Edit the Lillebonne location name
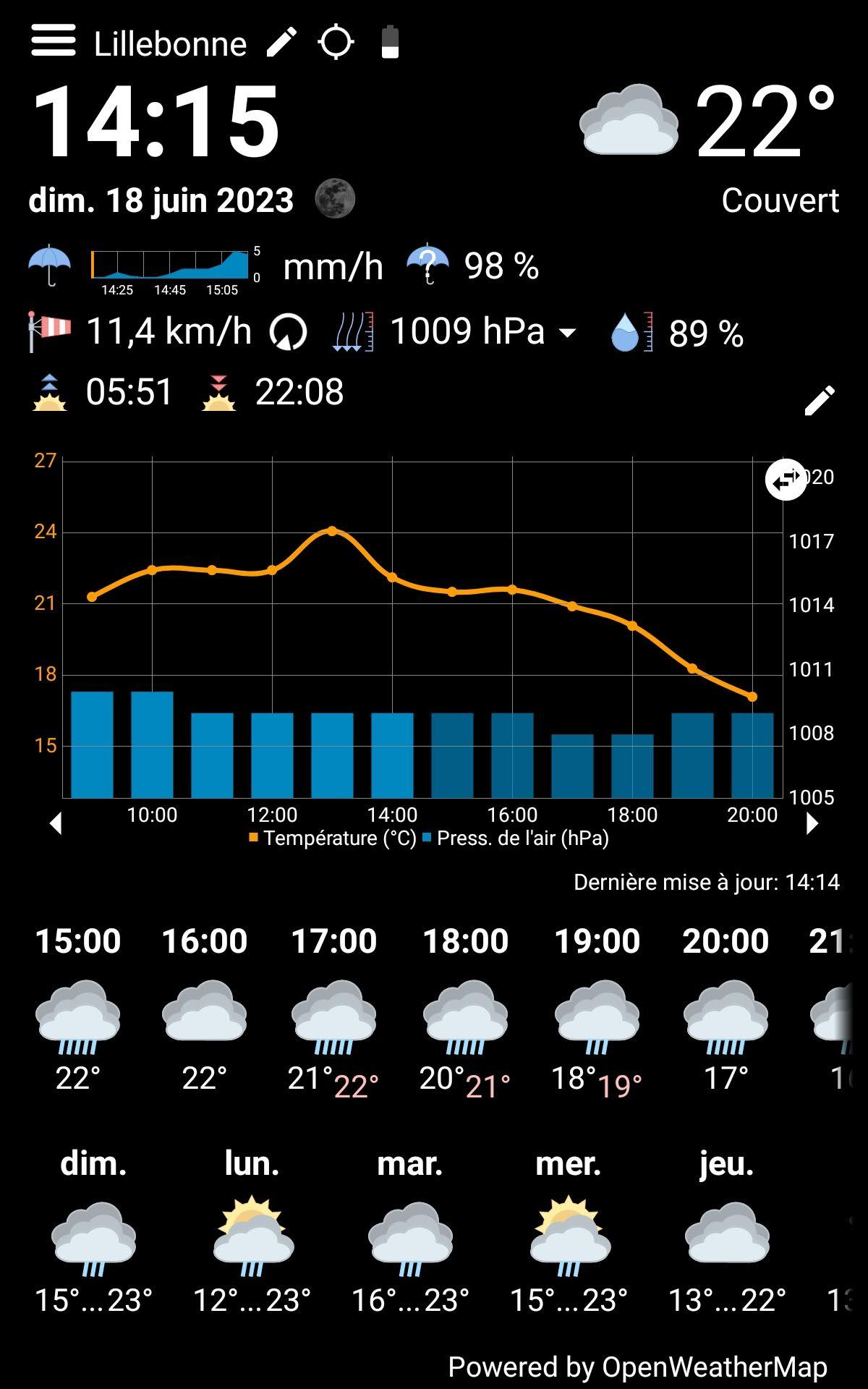Viewport: 868px width, 1389px height. pos(281,43)
